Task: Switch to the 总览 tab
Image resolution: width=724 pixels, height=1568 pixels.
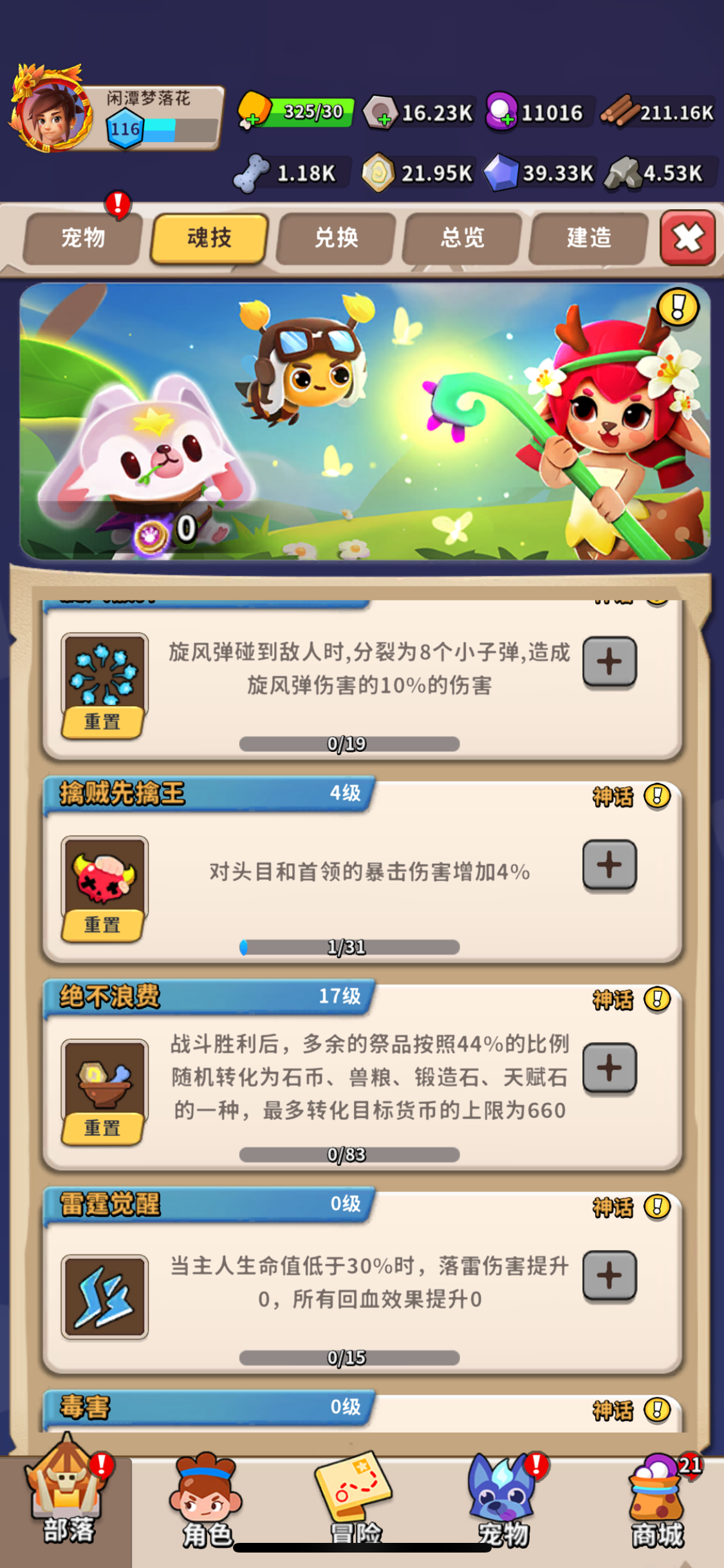Action: click(x=461, y=238)
